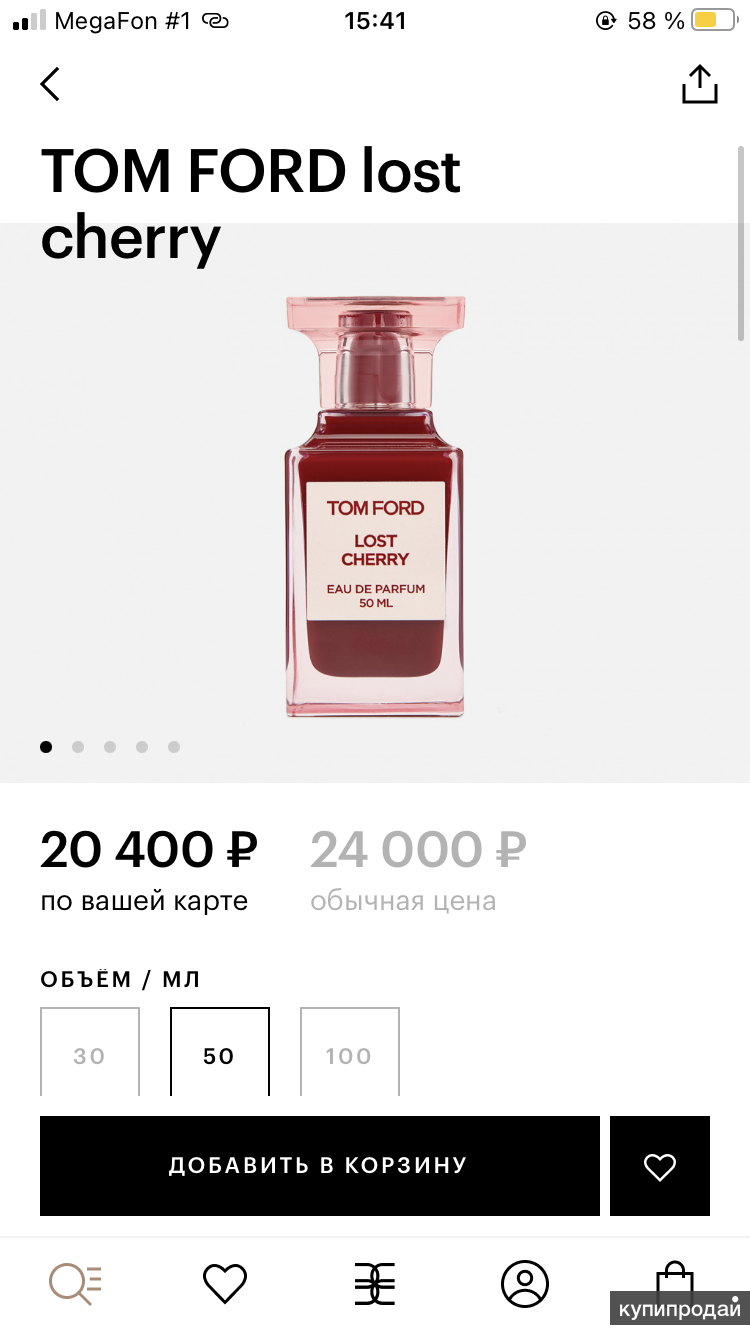Add the perfume to favorites with the heart button
This screenshot has height=1334, width=750.
pyautogui.click(x=660, y=1165)
